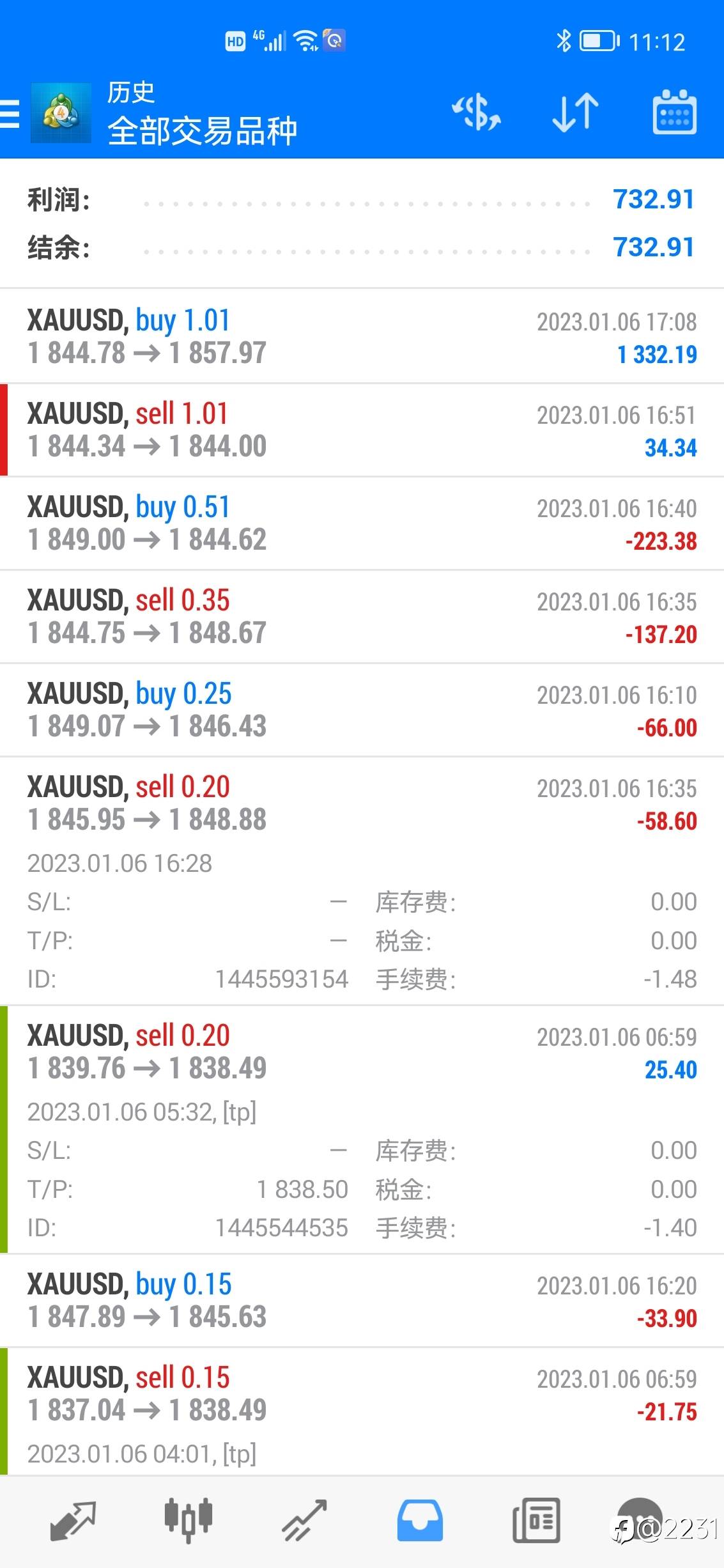Screen dimensions: 724x1568
Task: Expand the XAUUSD buy 0.15 trade
Action: tap(362, 1300)
